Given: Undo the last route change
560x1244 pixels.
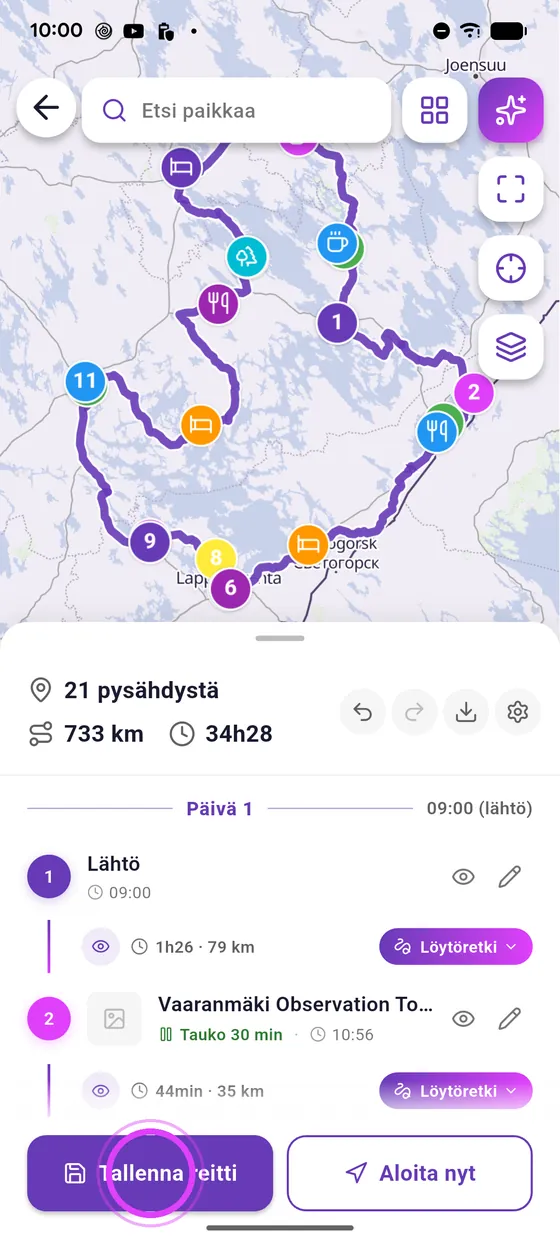Looking at the screenshot, I should (363, 712).
